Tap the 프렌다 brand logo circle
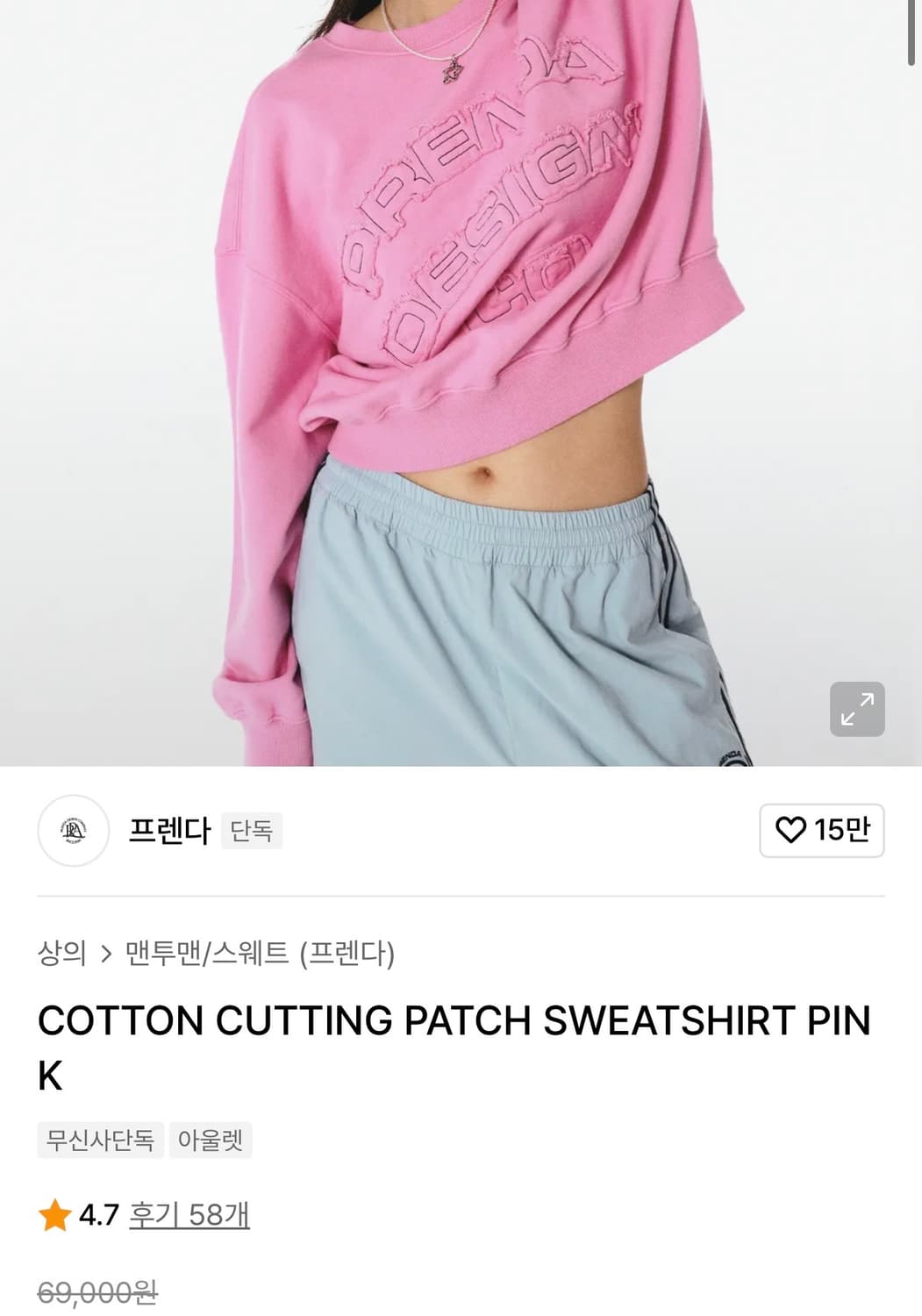This screenshot has width=922, height=1316. (x=75, y=832)
